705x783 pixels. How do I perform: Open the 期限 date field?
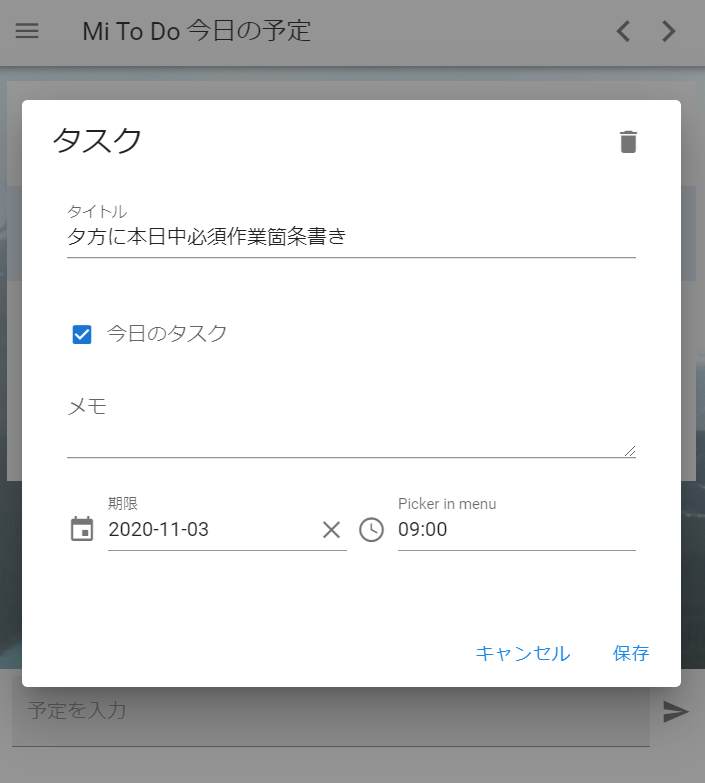coord(210,530)
